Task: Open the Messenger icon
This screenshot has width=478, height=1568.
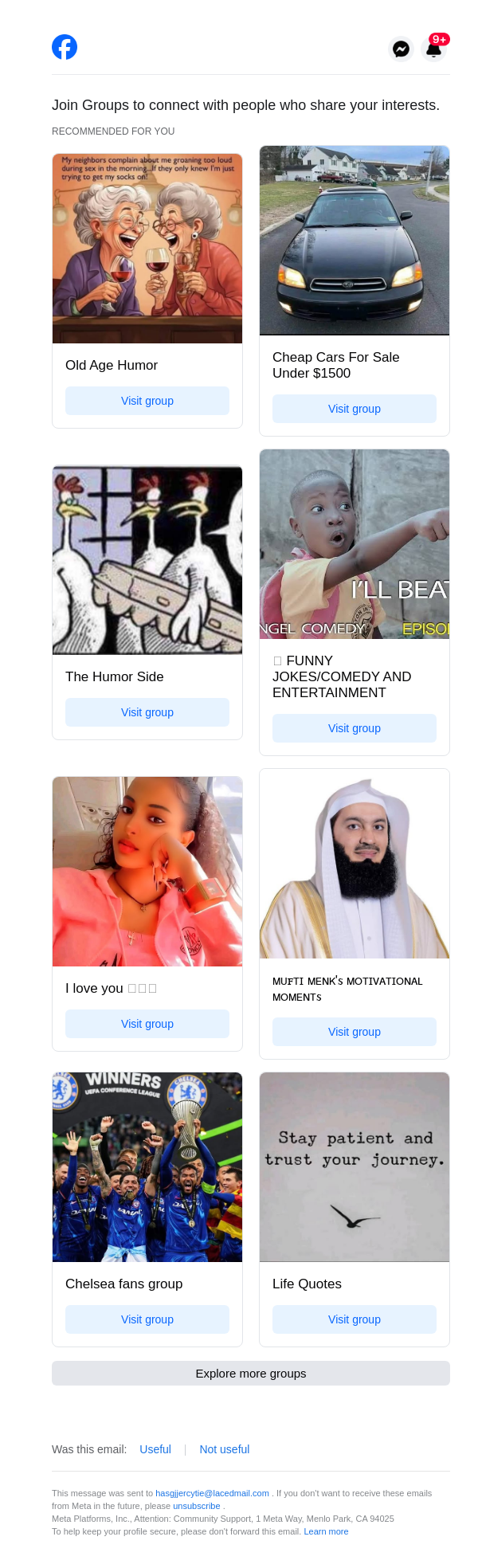Action: pyautogui.click(x=402, y=49)
